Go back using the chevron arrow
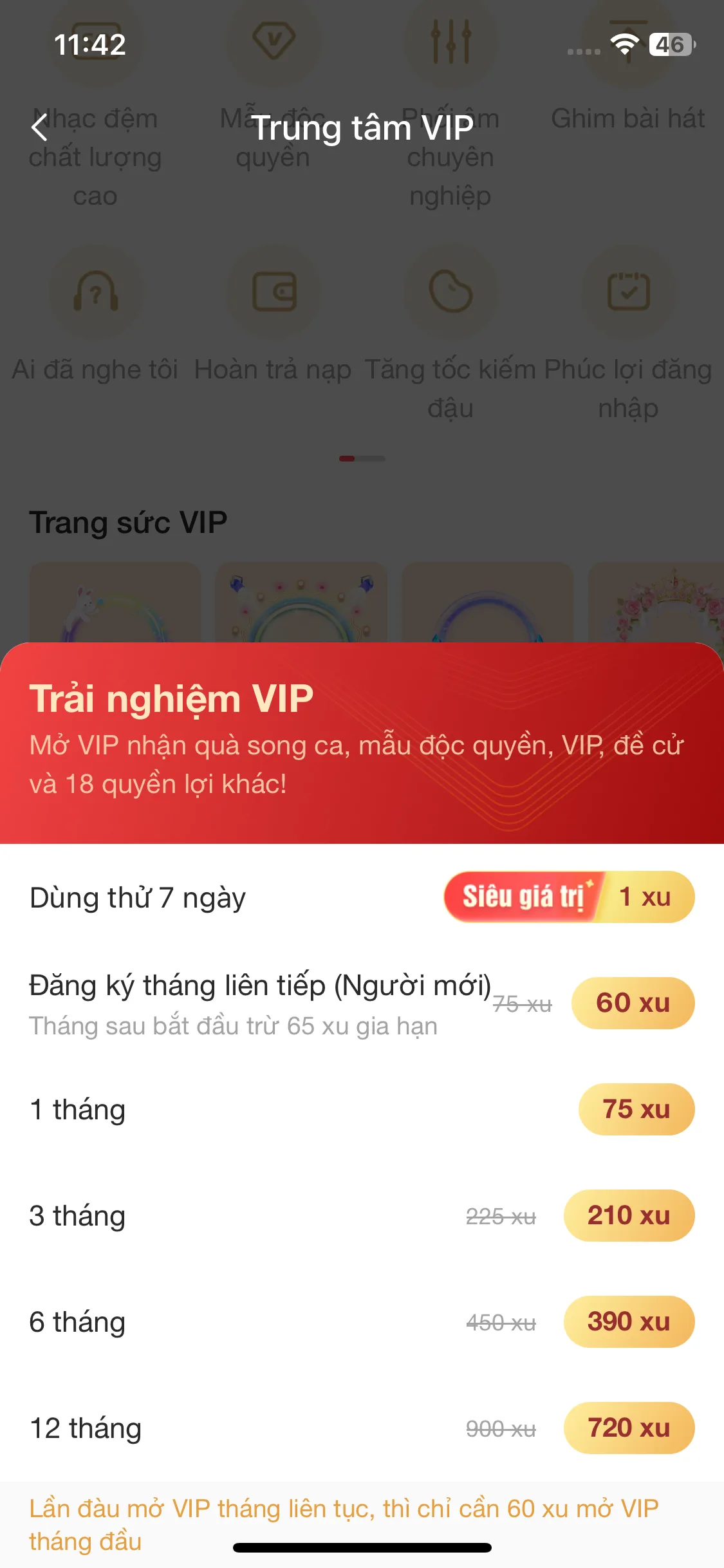Image resolution: width=724 pixels, height=1568 pixels. [x=41, y=127]
